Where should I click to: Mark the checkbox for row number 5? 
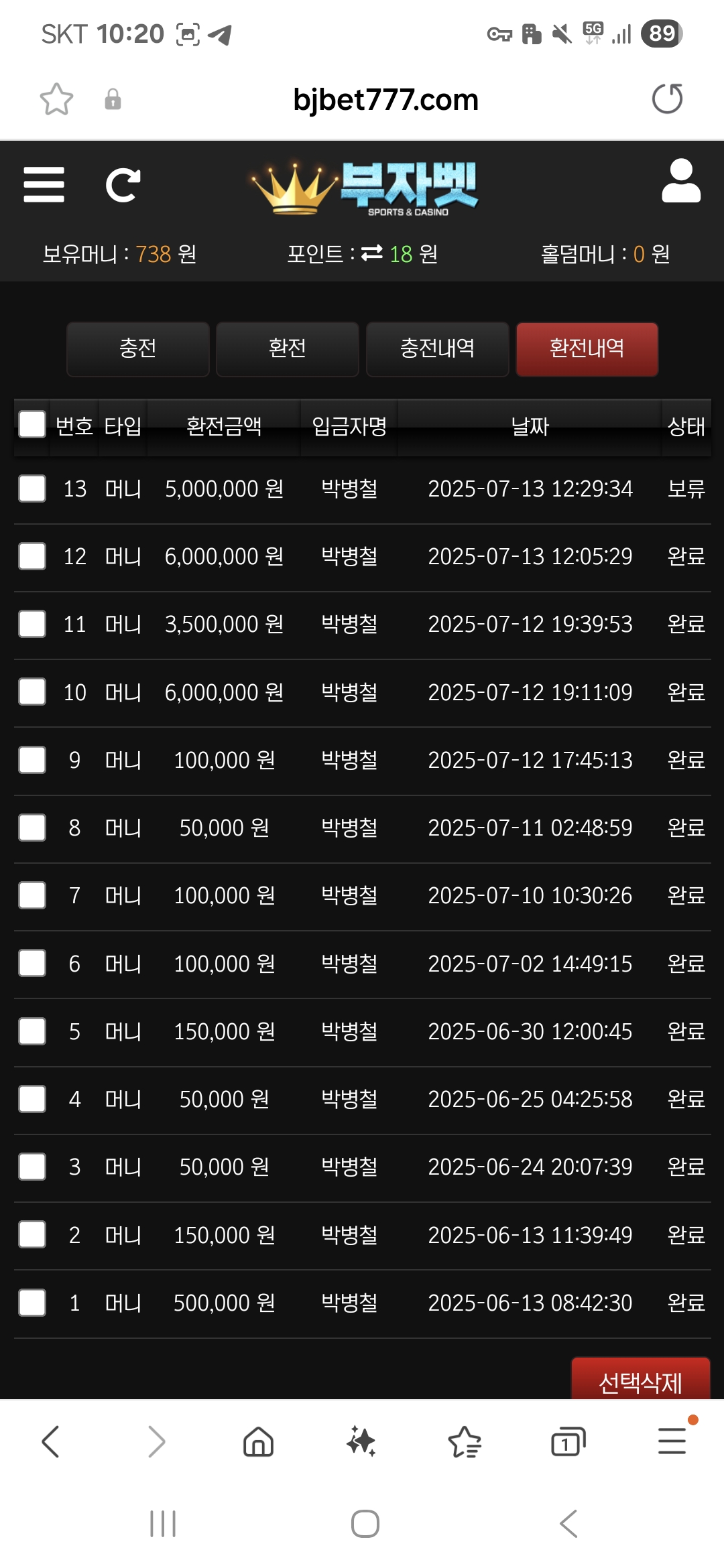coord(32,1031)
